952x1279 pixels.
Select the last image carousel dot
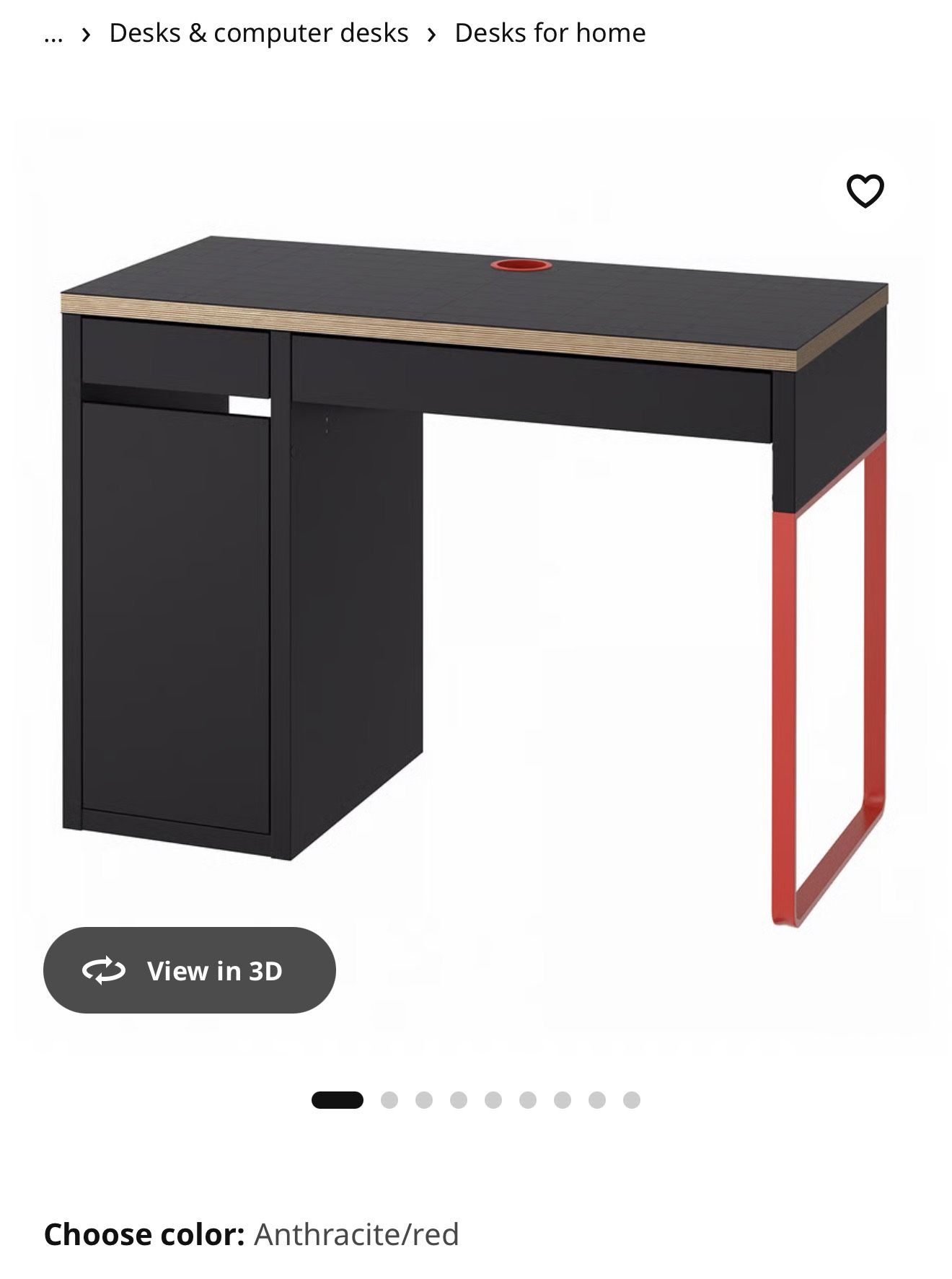pyautogui.click(x=630, y=1099)
